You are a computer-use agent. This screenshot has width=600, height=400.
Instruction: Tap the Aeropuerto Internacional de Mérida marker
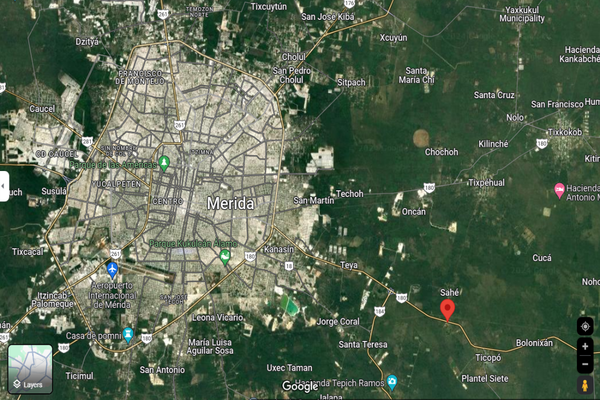tap(114, 270)
